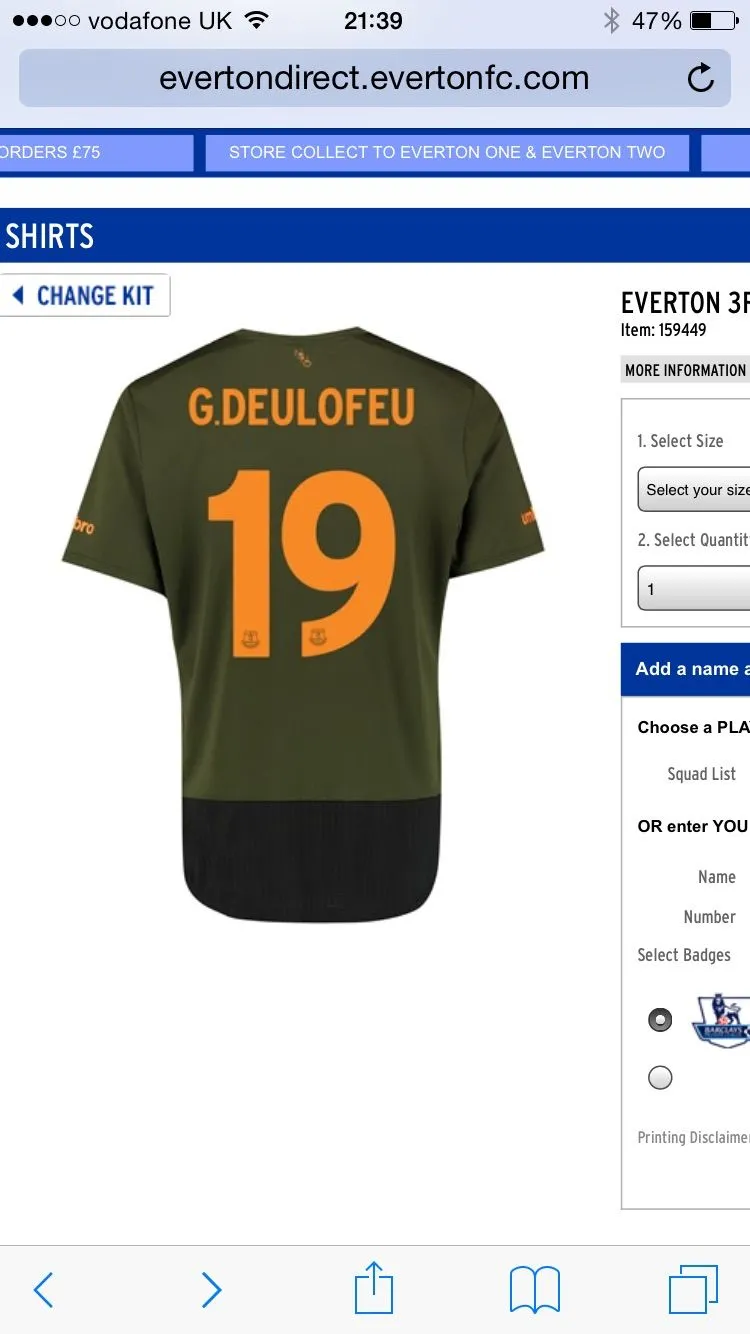Go forward in Safari history
The height and width of the screenshot is (1334, 750).
[211, 1290]
